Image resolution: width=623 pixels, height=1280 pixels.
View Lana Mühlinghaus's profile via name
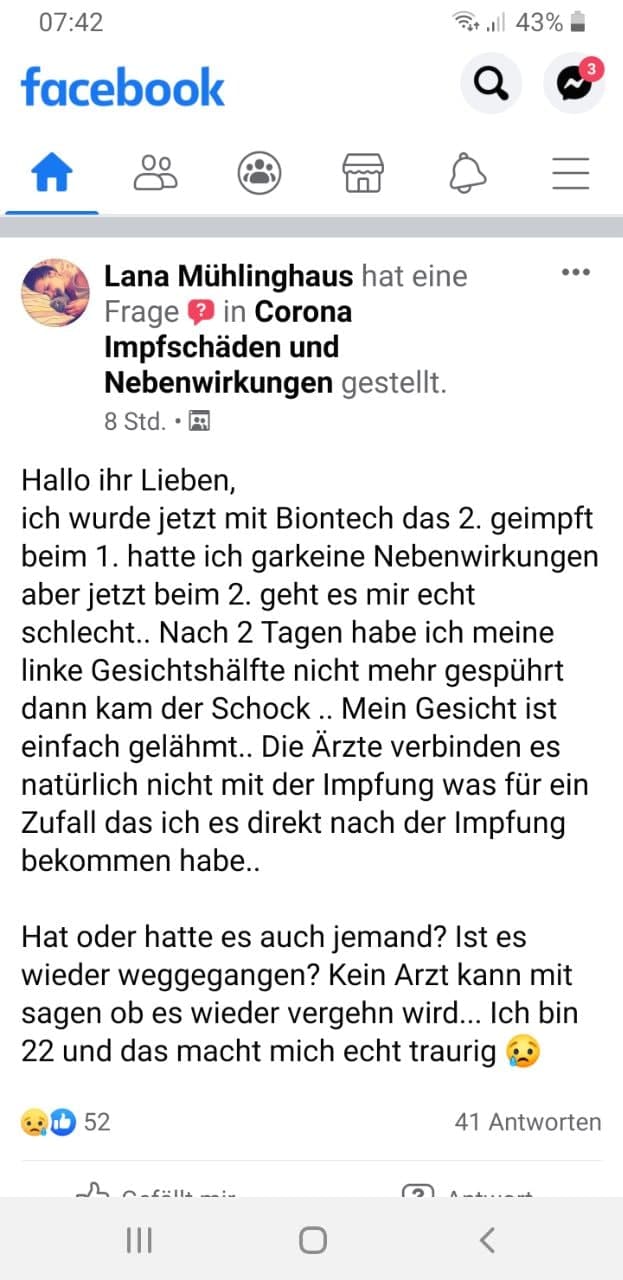pyautogui.click(x=229, y=276)
